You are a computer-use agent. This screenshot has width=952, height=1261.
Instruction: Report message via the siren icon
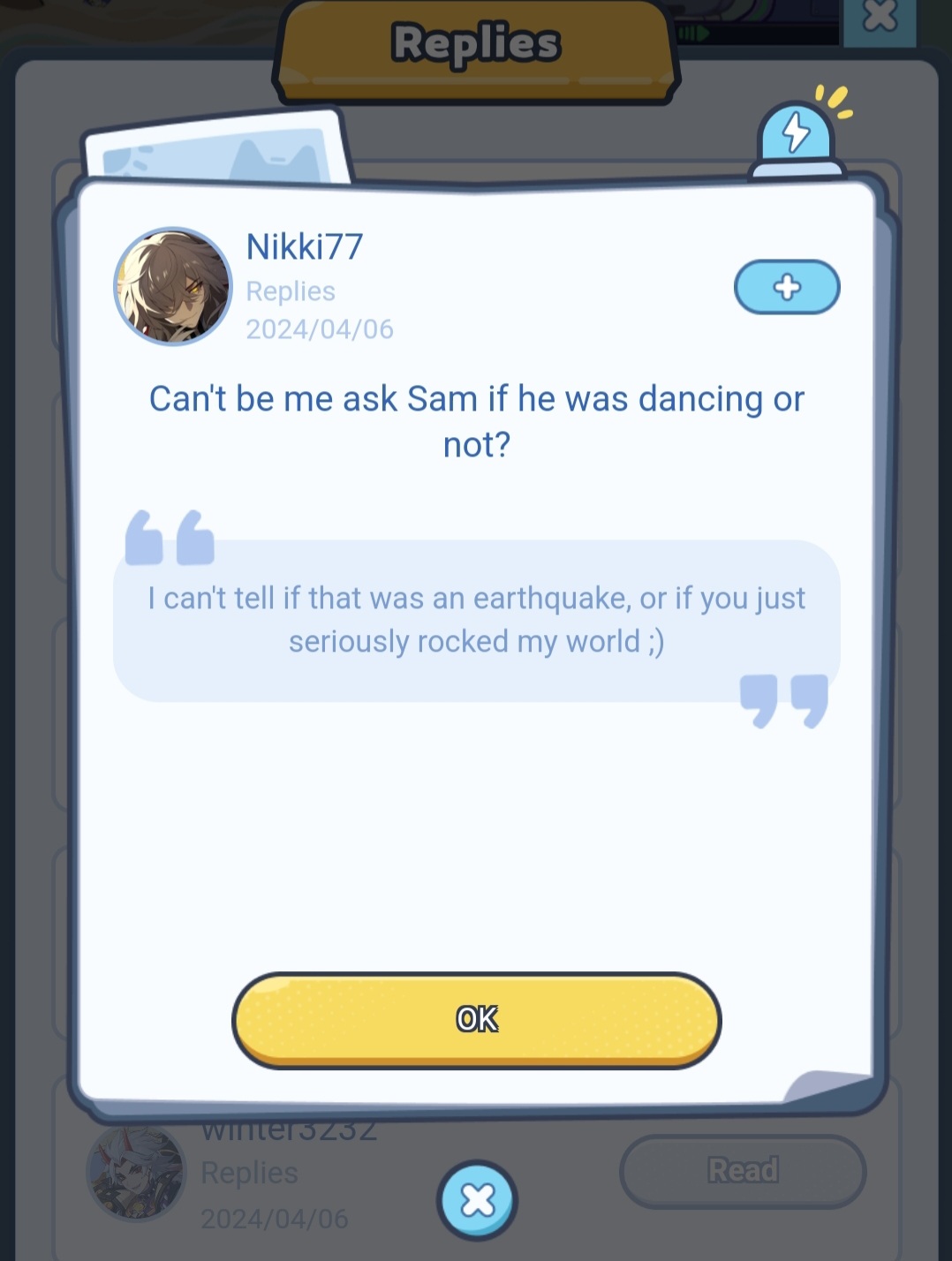[796, 135]
